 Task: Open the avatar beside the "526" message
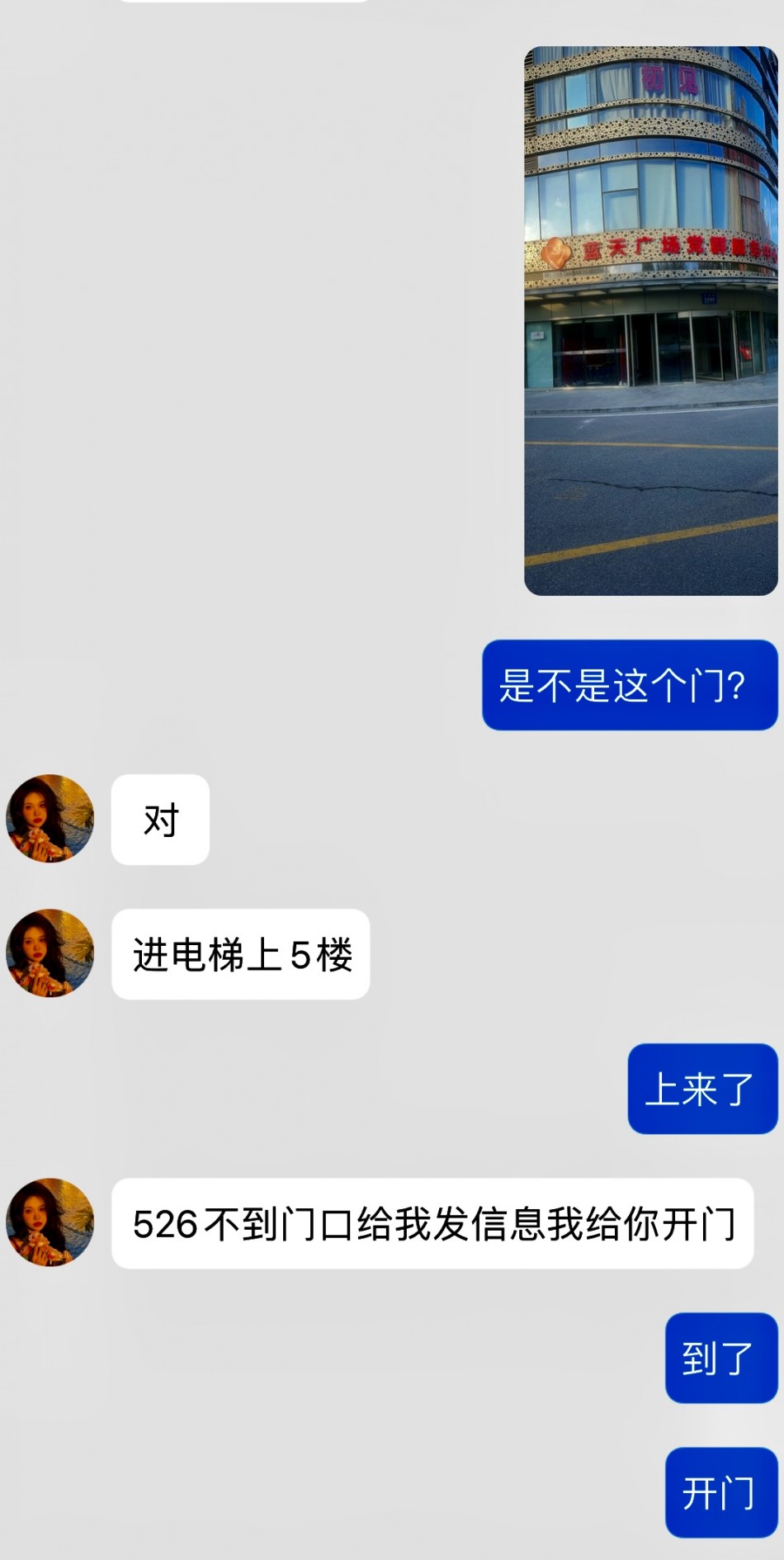[x=50, y=1222]
